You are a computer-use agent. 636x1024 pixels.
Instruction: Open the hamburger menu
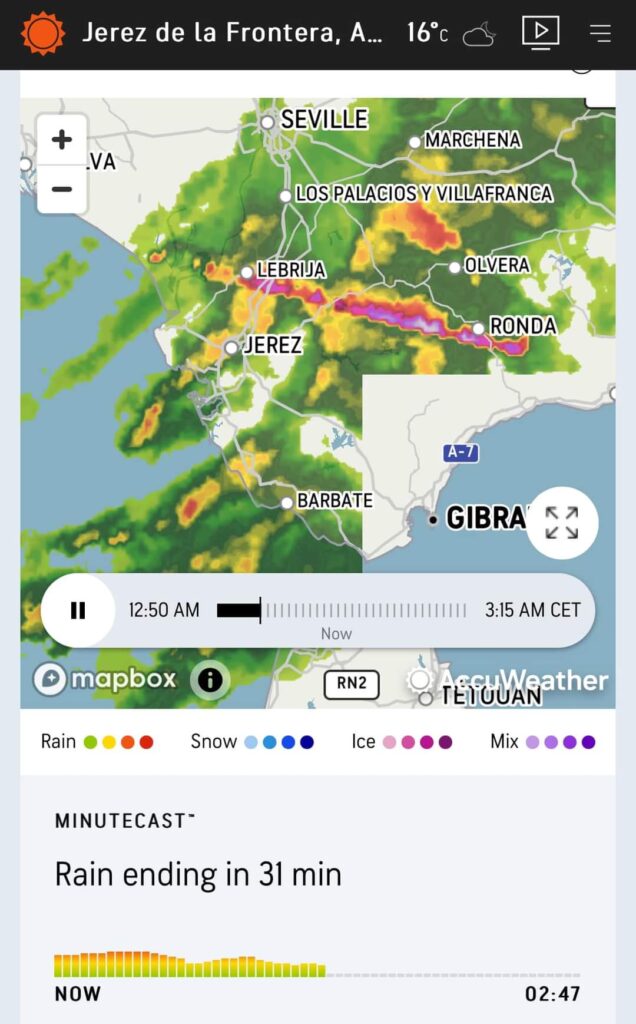[600, 33]
